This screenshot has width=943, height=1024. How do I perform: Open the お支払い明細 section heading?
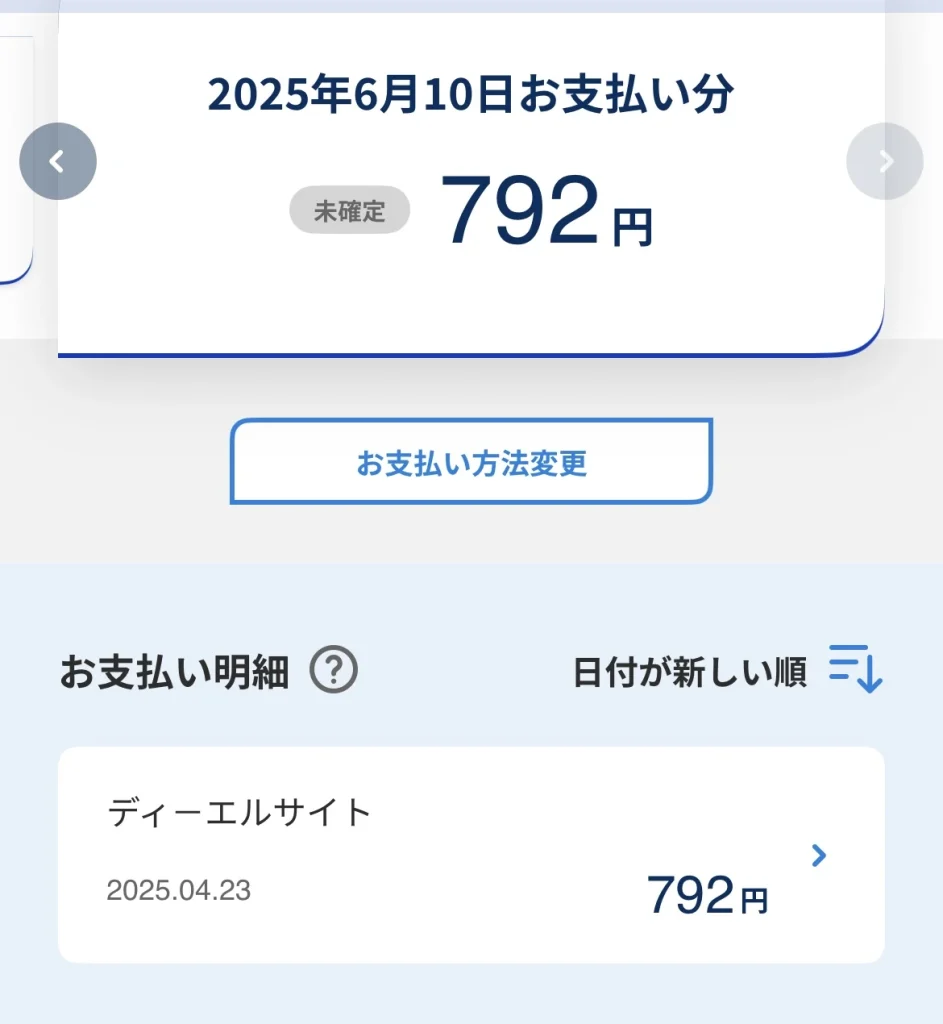(x=175, y=669)
